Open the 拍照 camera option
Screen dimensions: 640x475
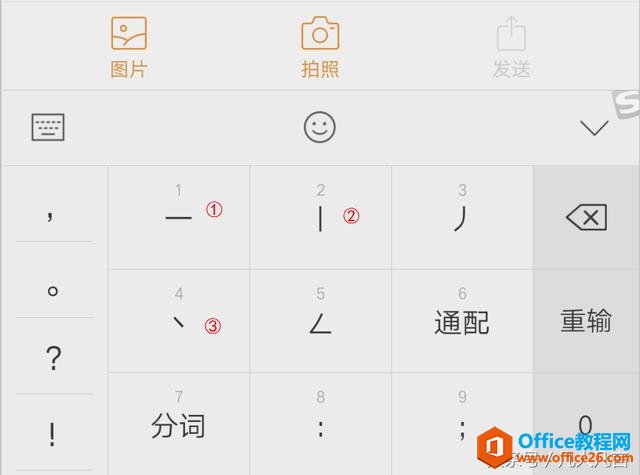coord(320,46)
